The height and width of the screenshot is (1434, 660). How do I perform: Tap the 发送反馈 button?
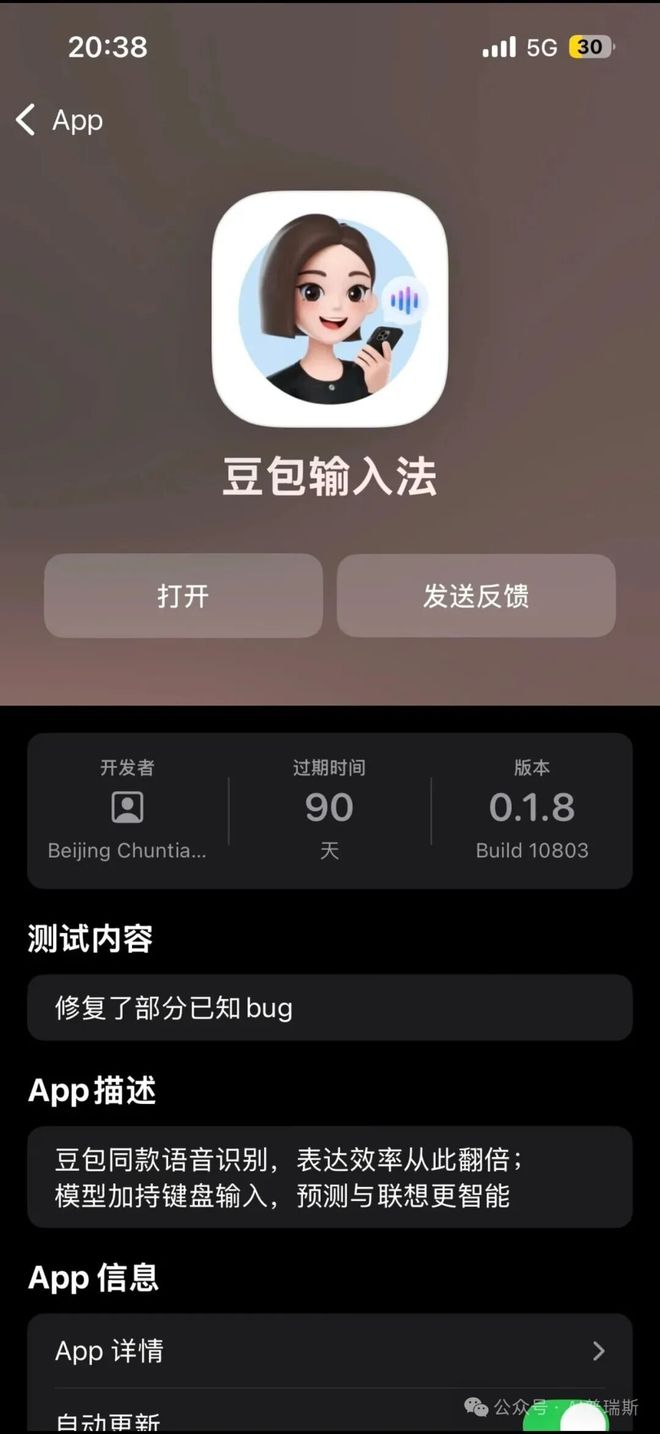pyautogui.click(x=476, y=596)
